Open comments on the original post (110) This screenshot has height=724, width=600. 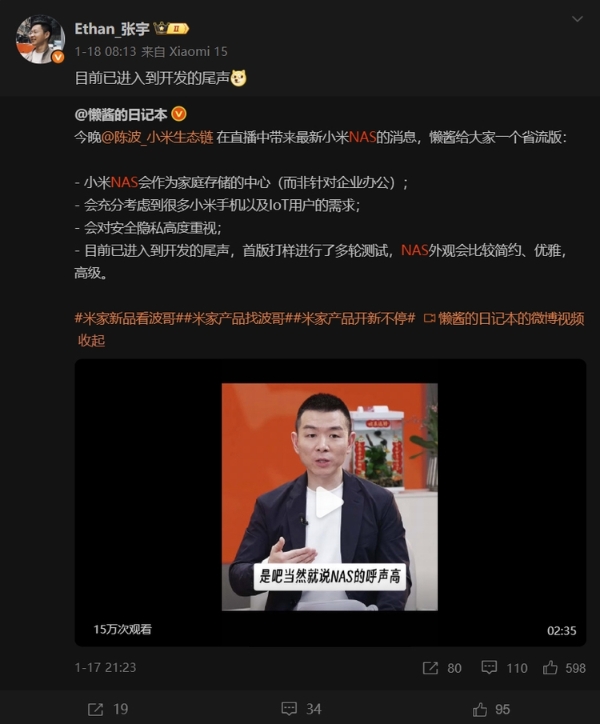coord(504,667)
